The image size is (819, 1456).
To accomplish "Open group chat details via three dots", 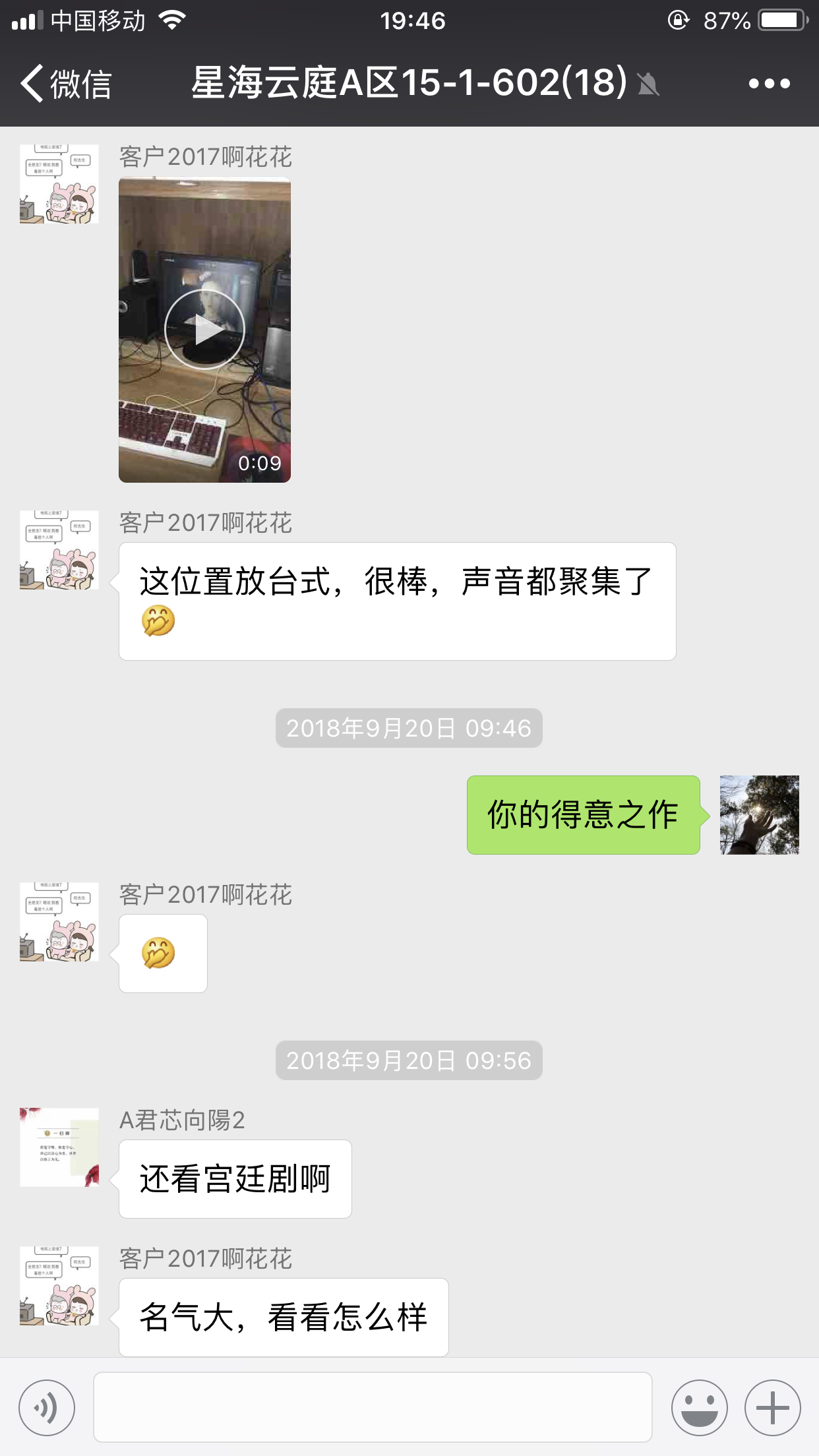I will coord(769,84).
